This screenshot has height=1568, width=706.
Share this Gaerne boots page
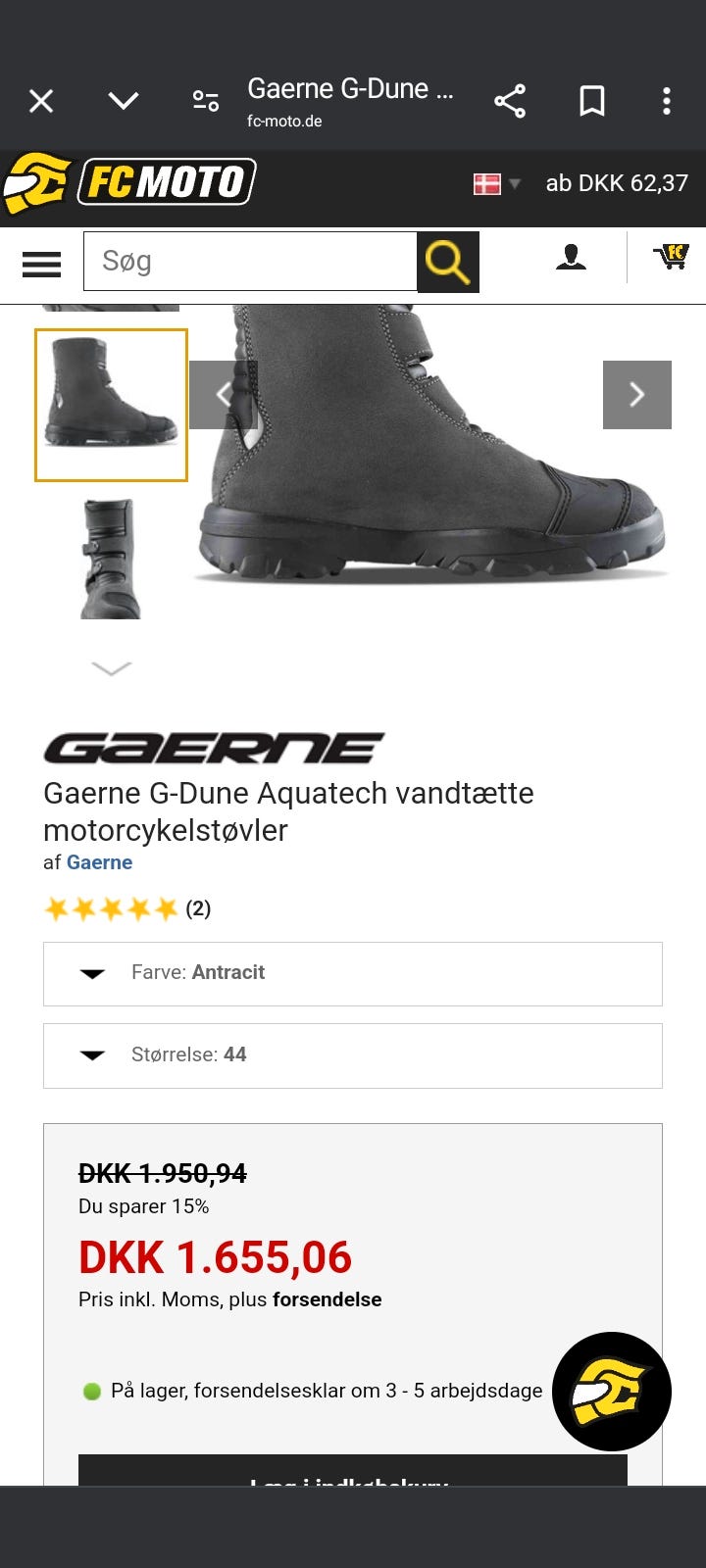click(510, 101)
